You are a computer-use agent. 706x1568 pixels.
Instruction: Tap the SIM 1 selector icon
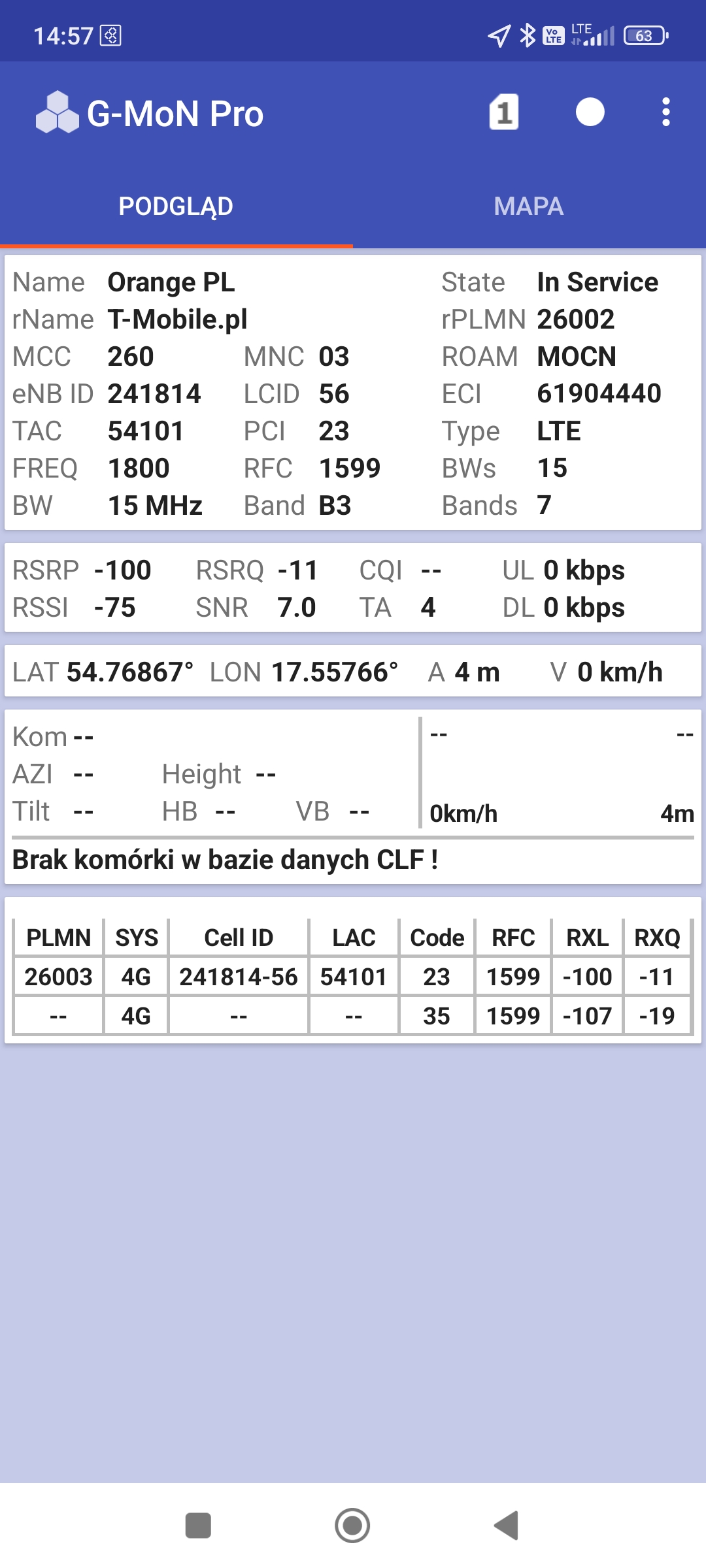pos(504,112)
